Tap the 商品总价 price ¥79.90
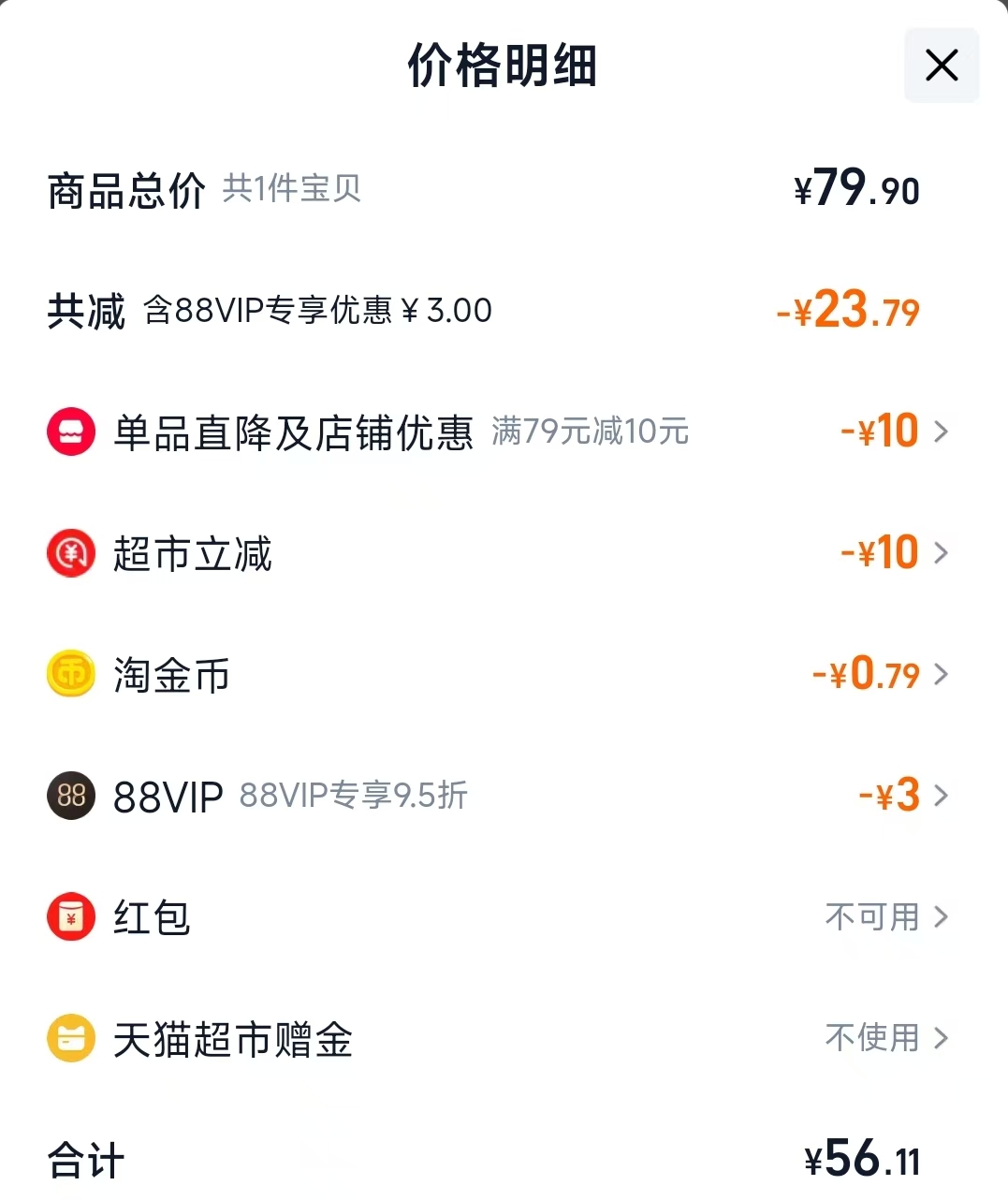1008x1200 pixels. pyautogui.click(x=856, y=187)
